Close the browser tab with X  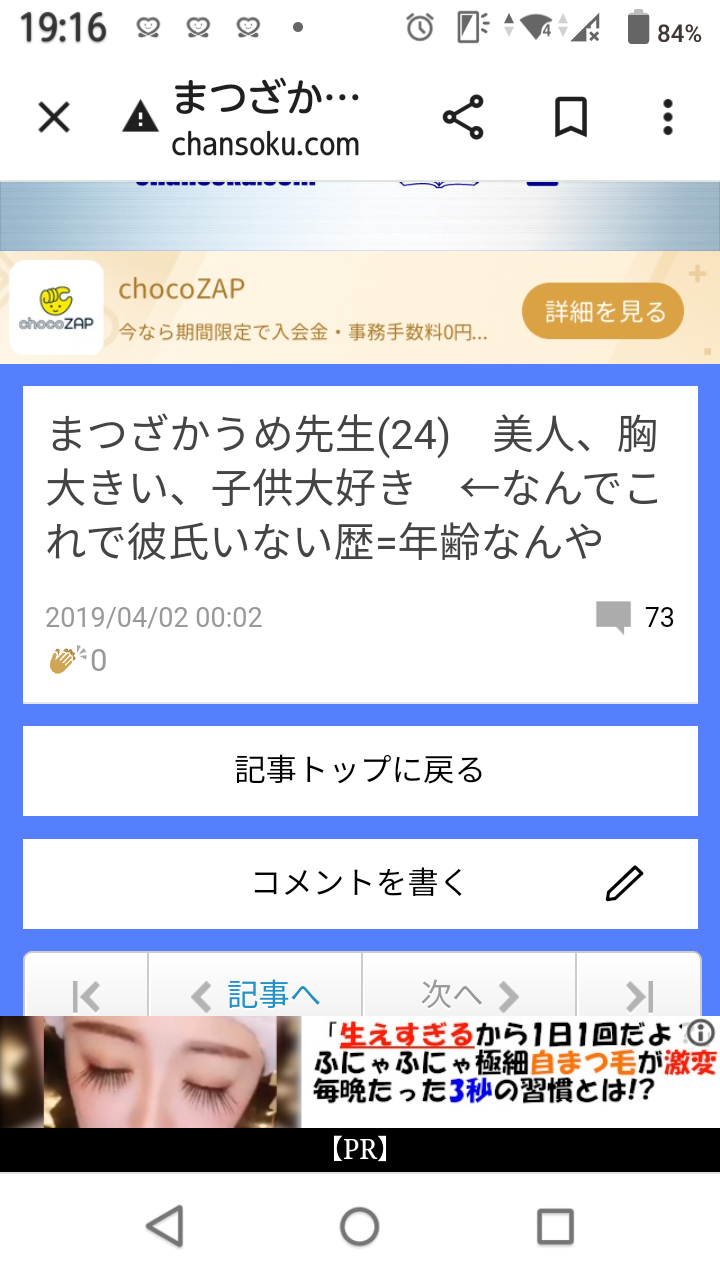click(54, 119)
